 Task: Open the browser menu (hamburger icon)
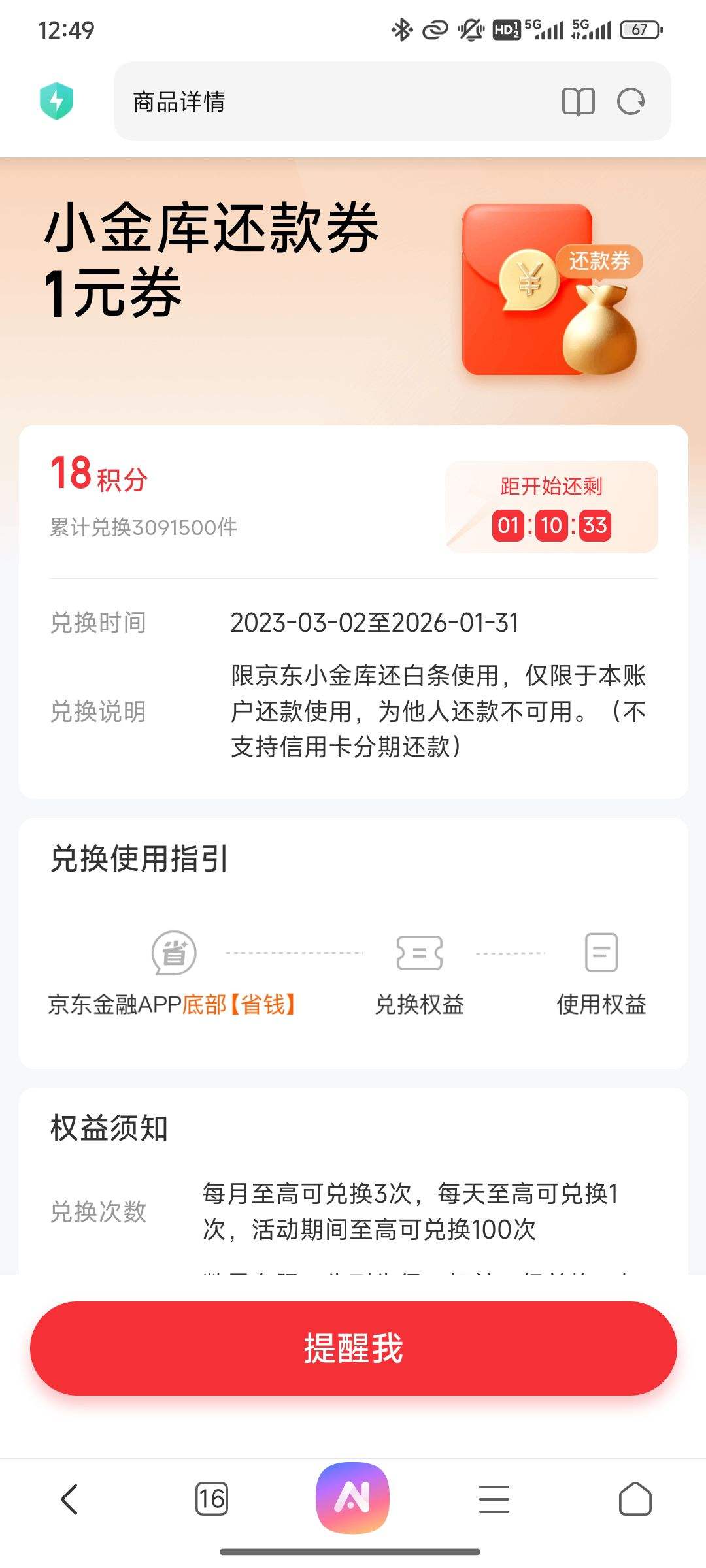[x=495, y=1499]
